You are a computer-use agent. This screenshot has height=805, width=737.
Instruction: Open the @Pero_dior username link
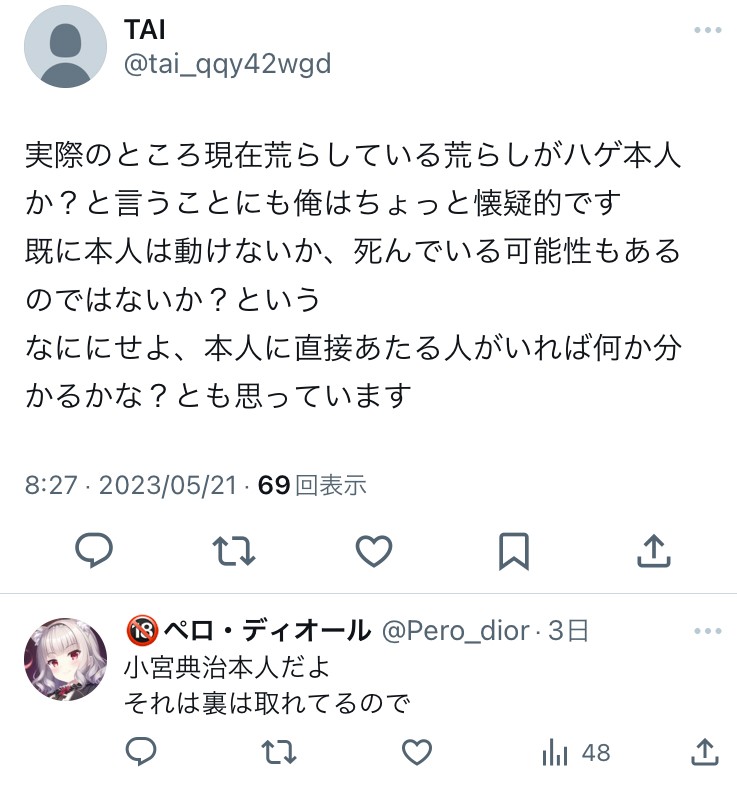click(x=454, y=631)
